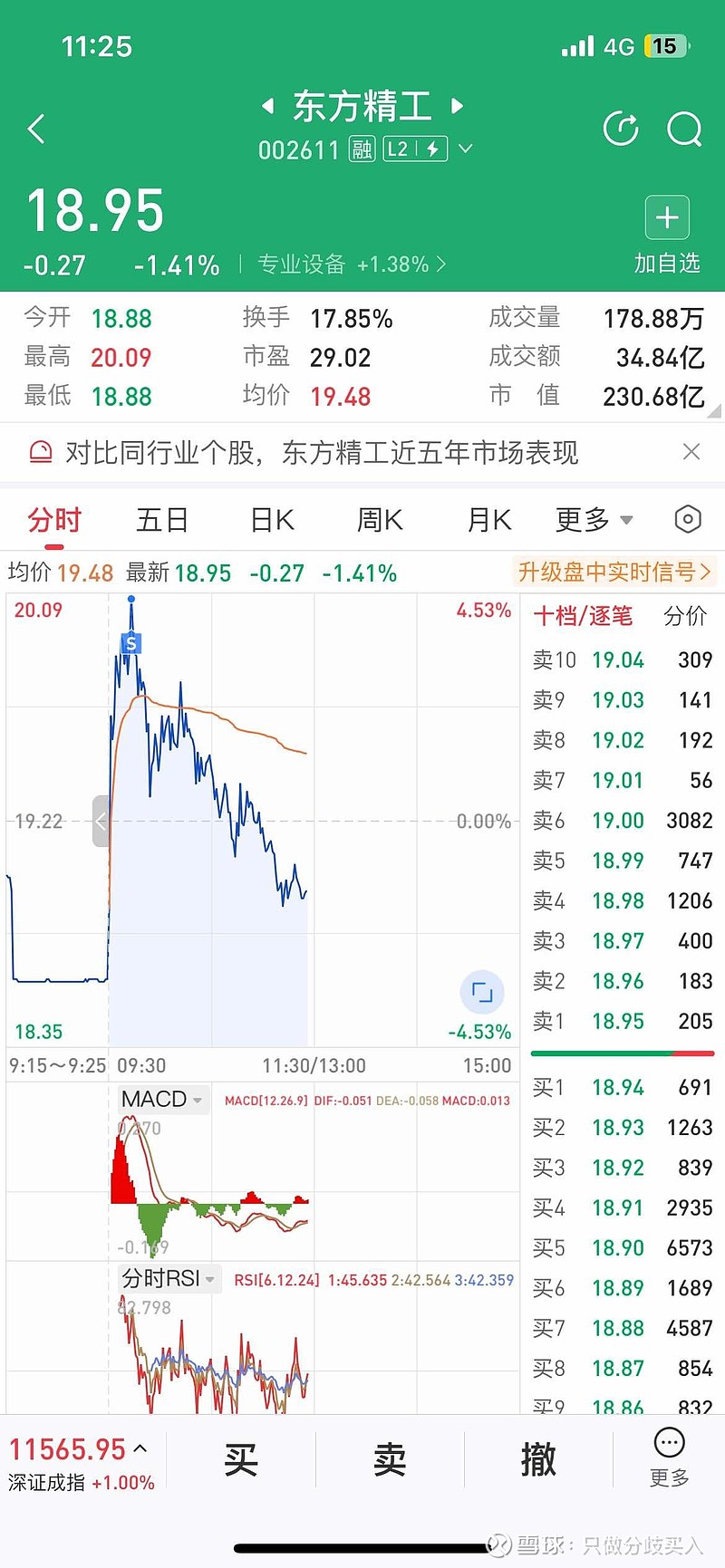Switch to the next stock arrow
Viewport: 725px width, 1568px height.
pos(458,106)
